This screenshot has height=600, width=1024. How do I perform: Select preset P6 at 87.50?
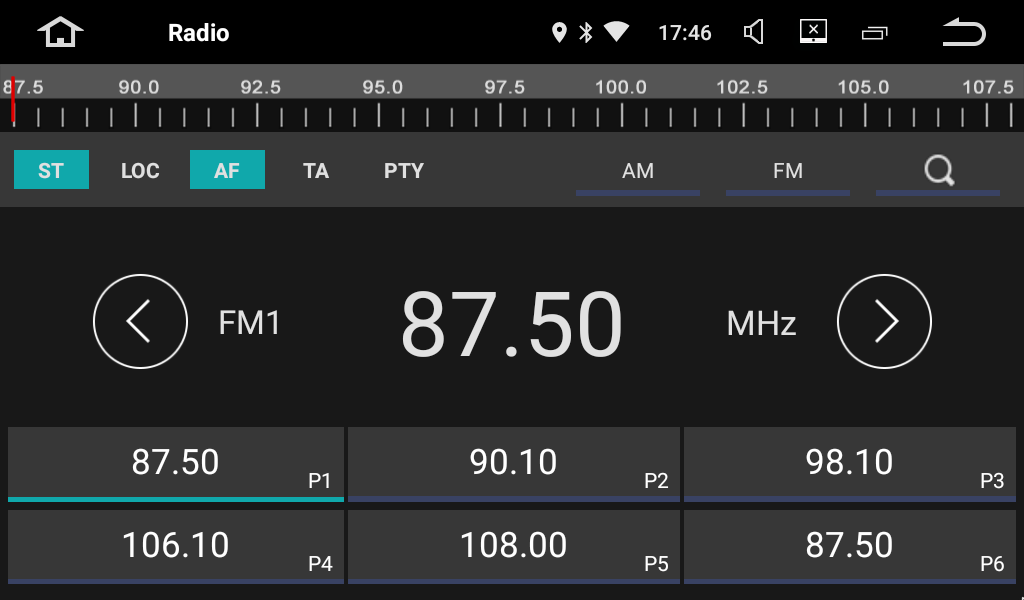[x=850, y=546]
